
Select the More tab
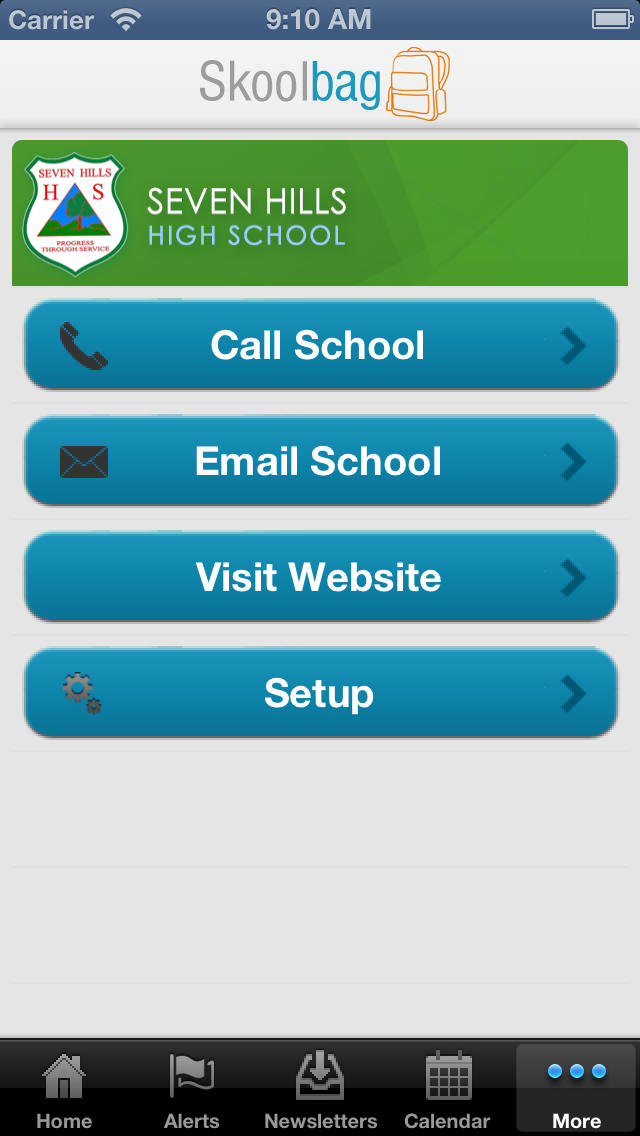[576, 1088]
